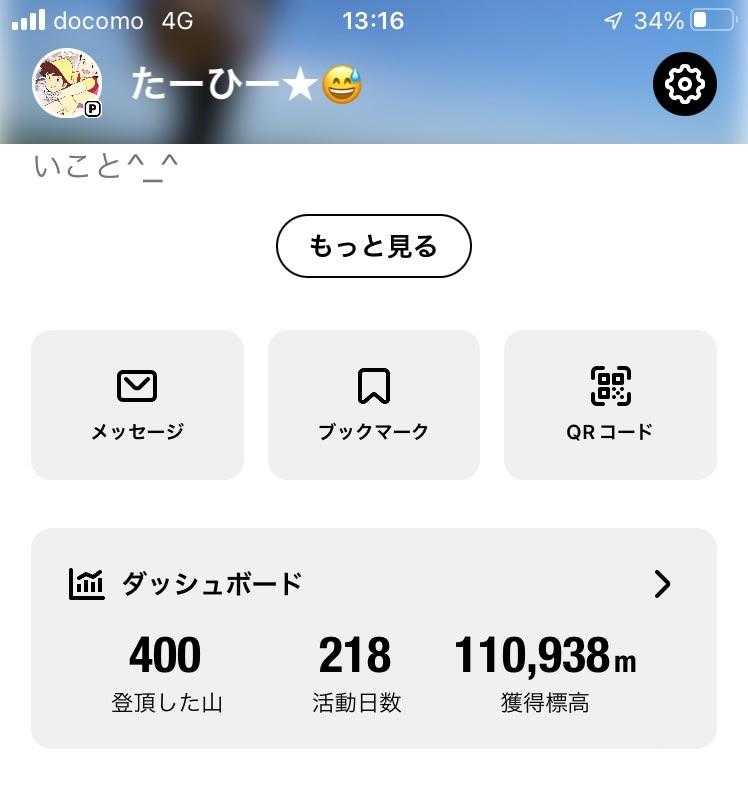Show my QRコード
Viewport: 748px width, 788px height.
[x=610, y=405]
